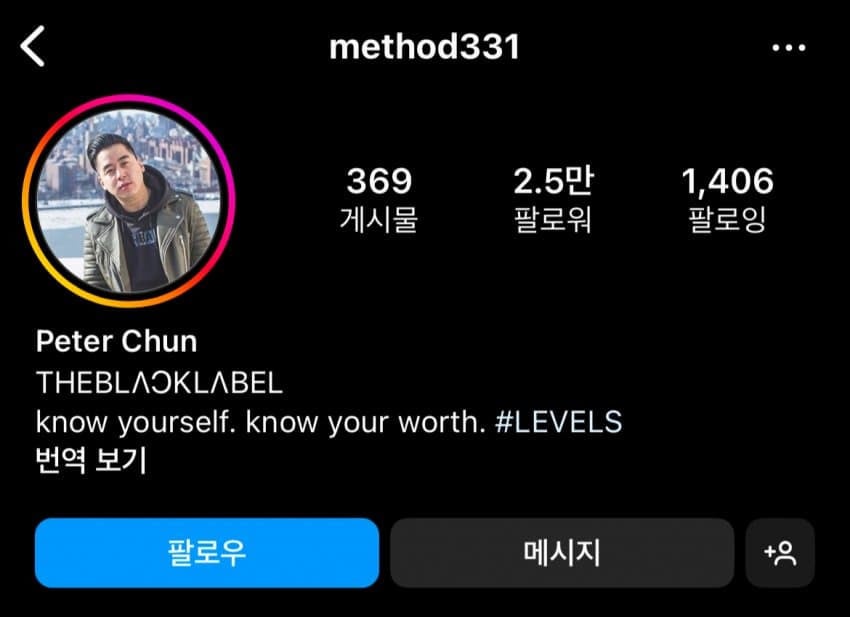This screenshot has height=617, width=850.
Task: Open the three-dot overflow menu
Action: 788,48
